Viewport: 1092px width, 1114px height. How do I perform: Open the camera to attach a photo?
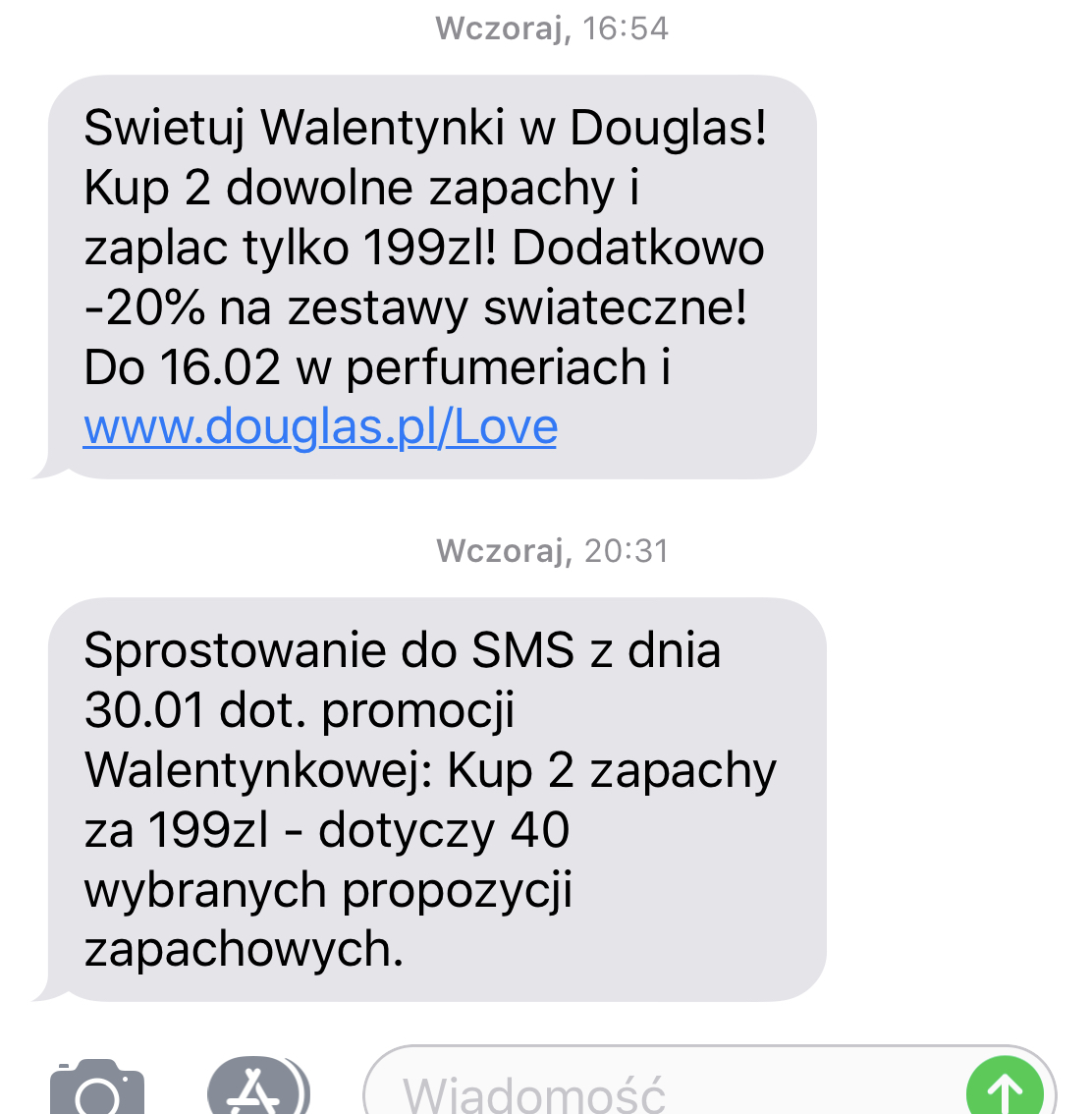tap(97, 1090)
